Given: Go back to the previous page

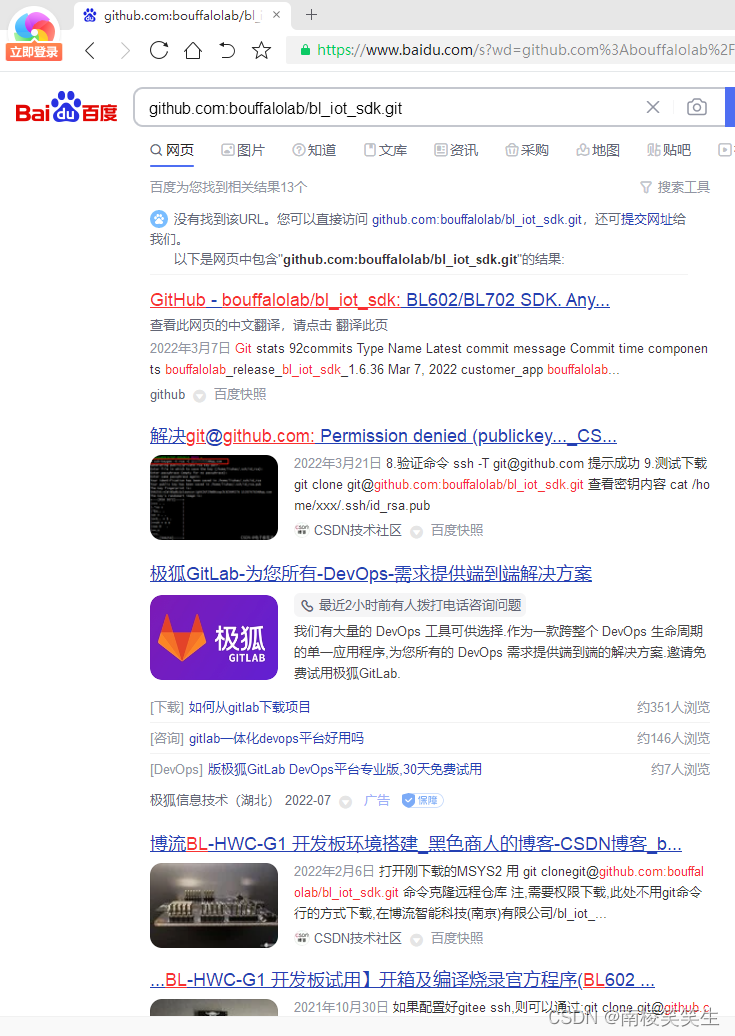Looking at the screenshot, I should coord(90,51).
